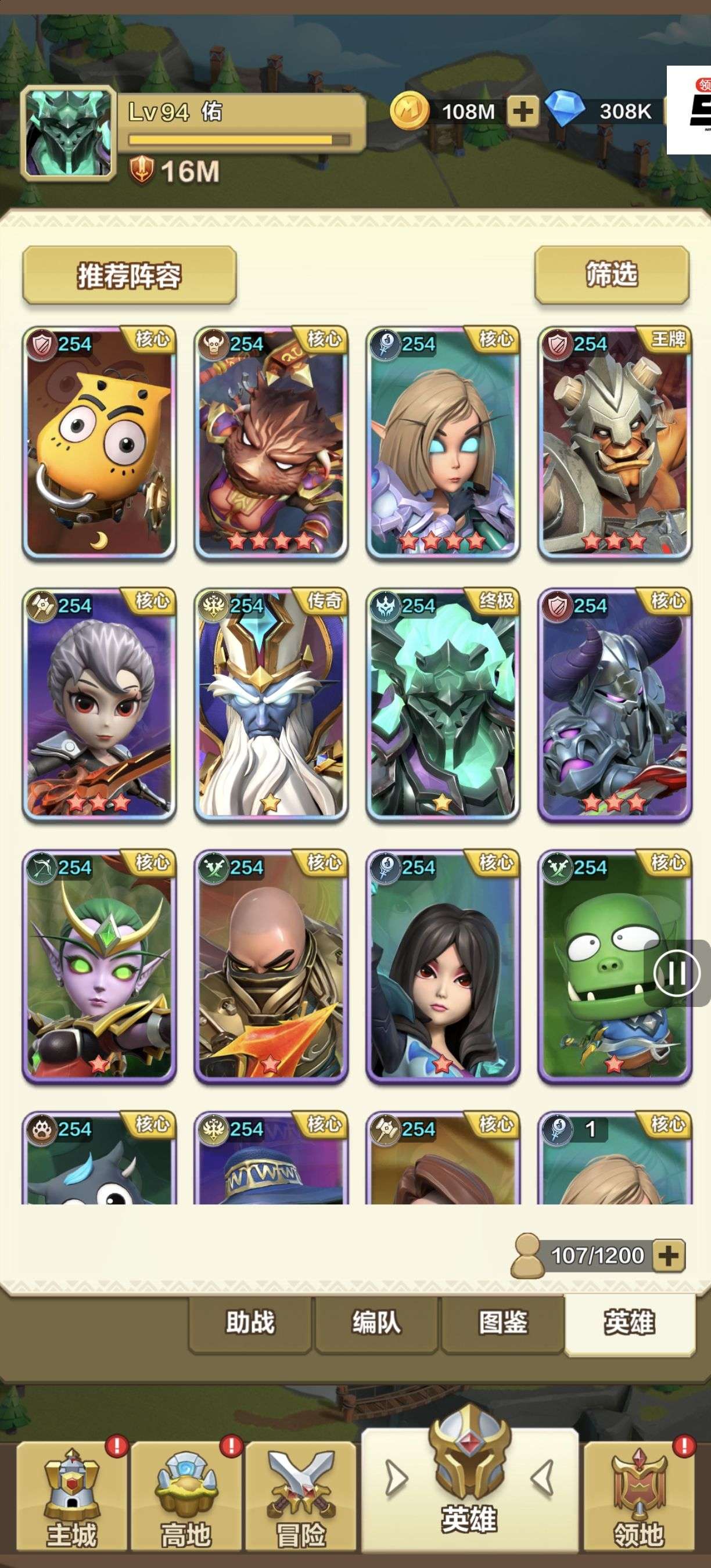The height and width of the screenshot is (1568, 711).
Task: Open the 冒险 adventure section
Action: (301, 1496)
